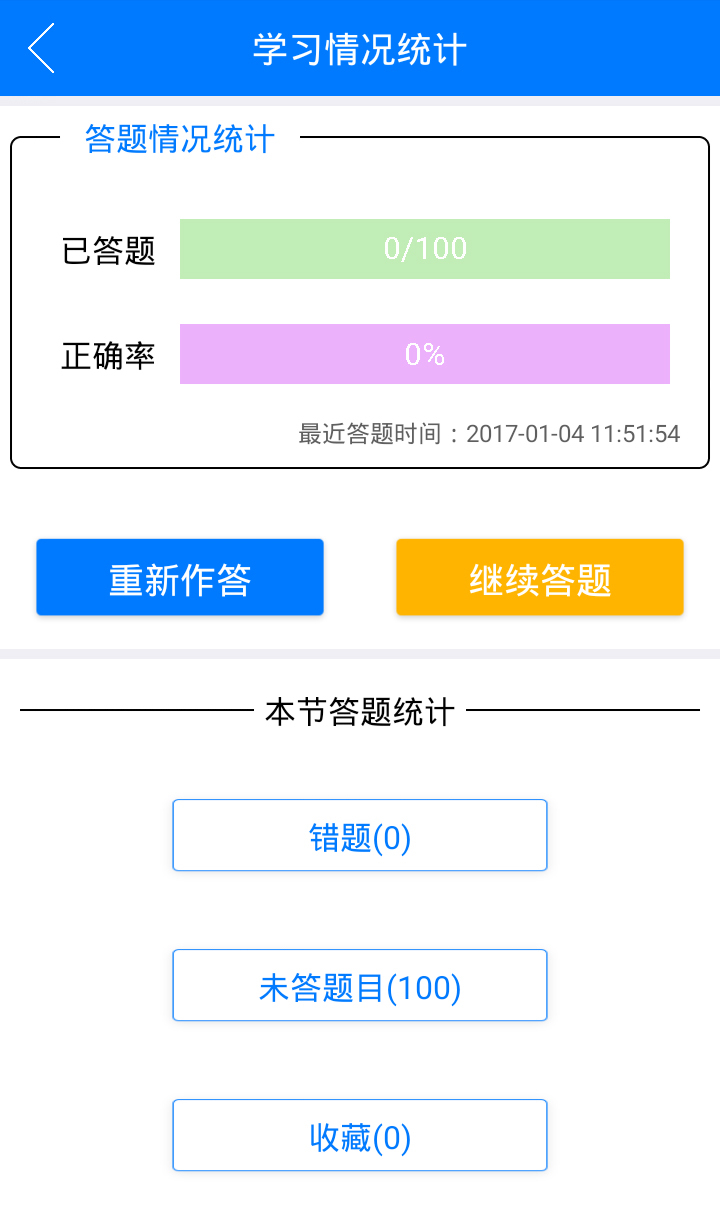Open 错题(0) to view wrong answers
This screenshot has height=1230, width=720.
(x=359, y=834)
